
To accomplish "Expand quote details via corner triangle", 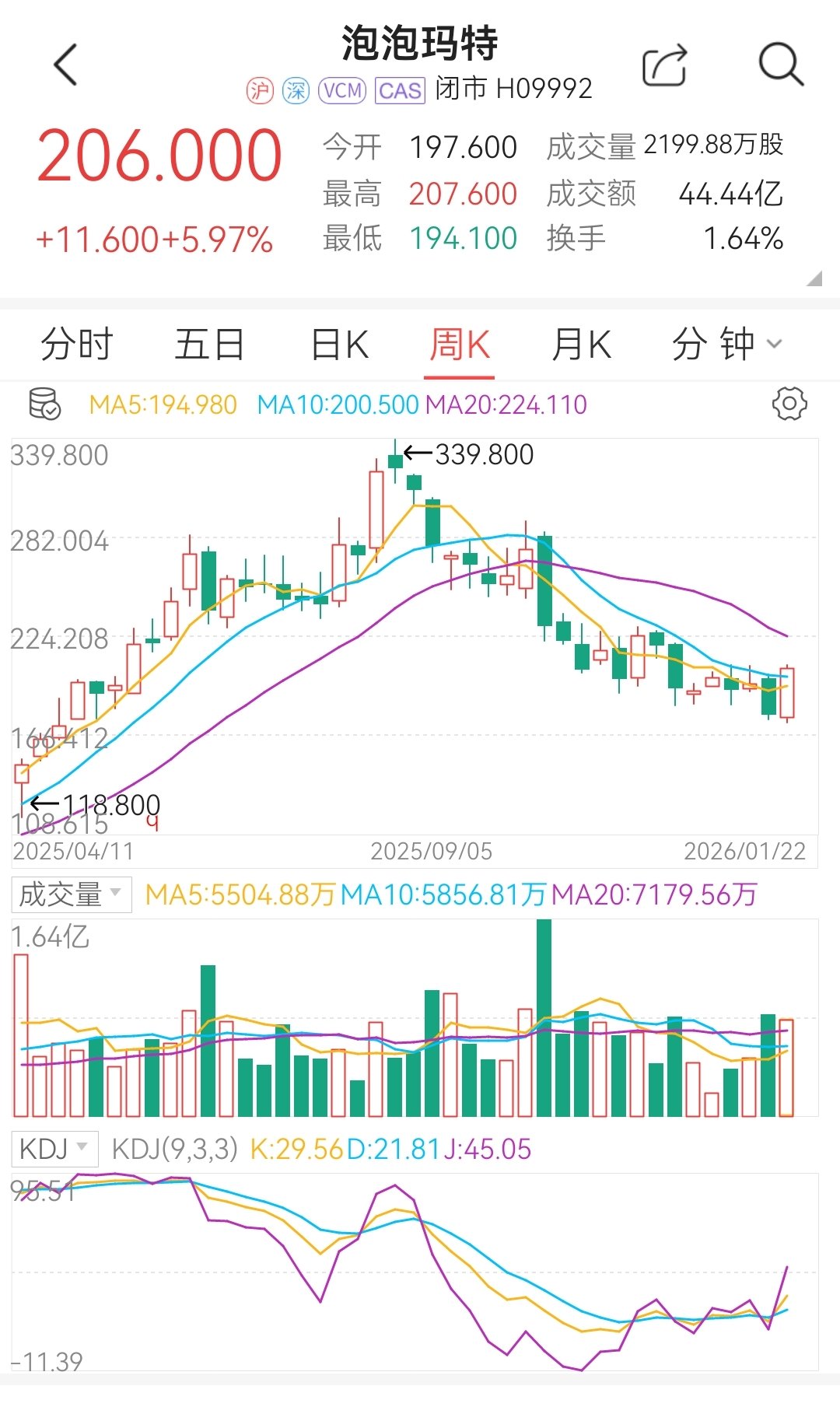I will [x=814, y=278].
